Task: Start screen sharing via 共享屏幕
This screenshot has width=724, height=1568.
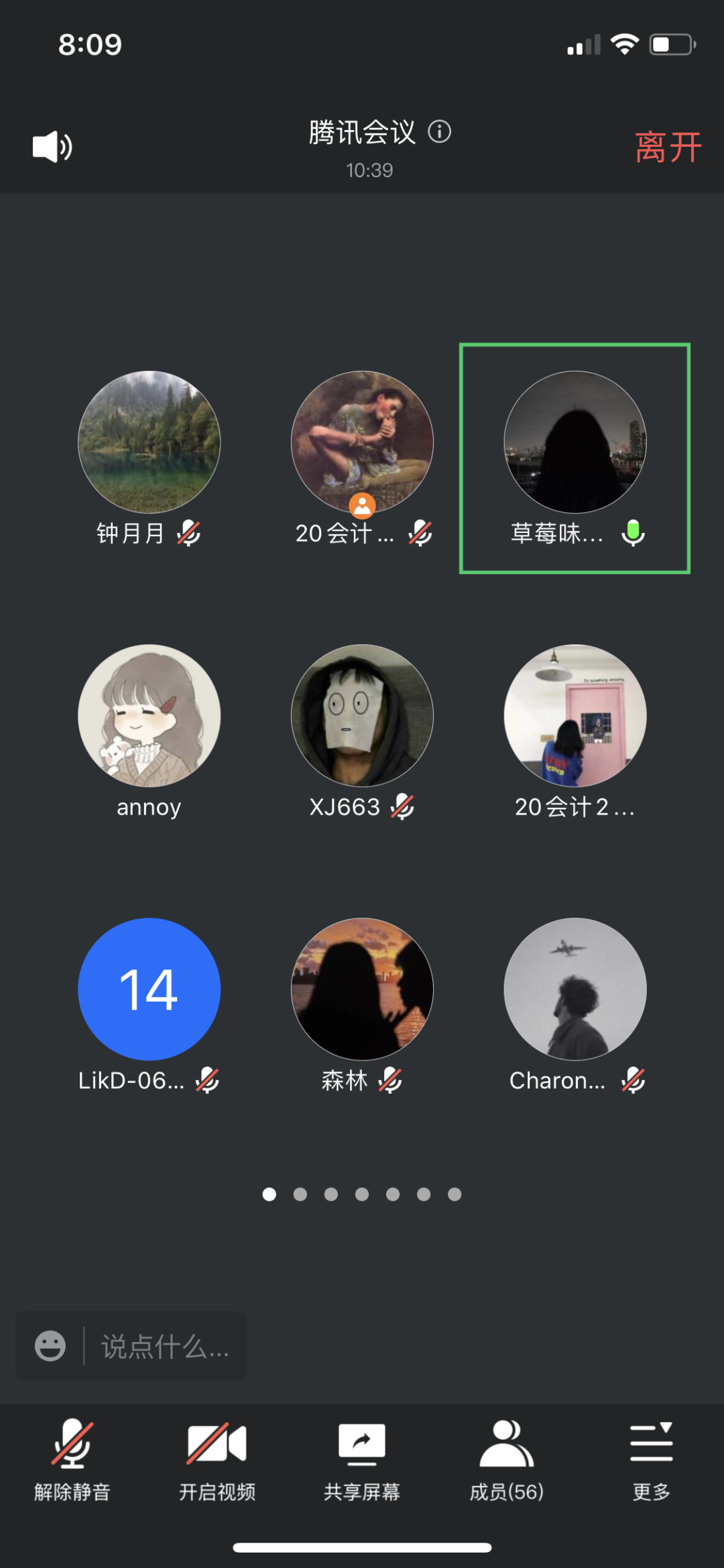Action: 362,1460
